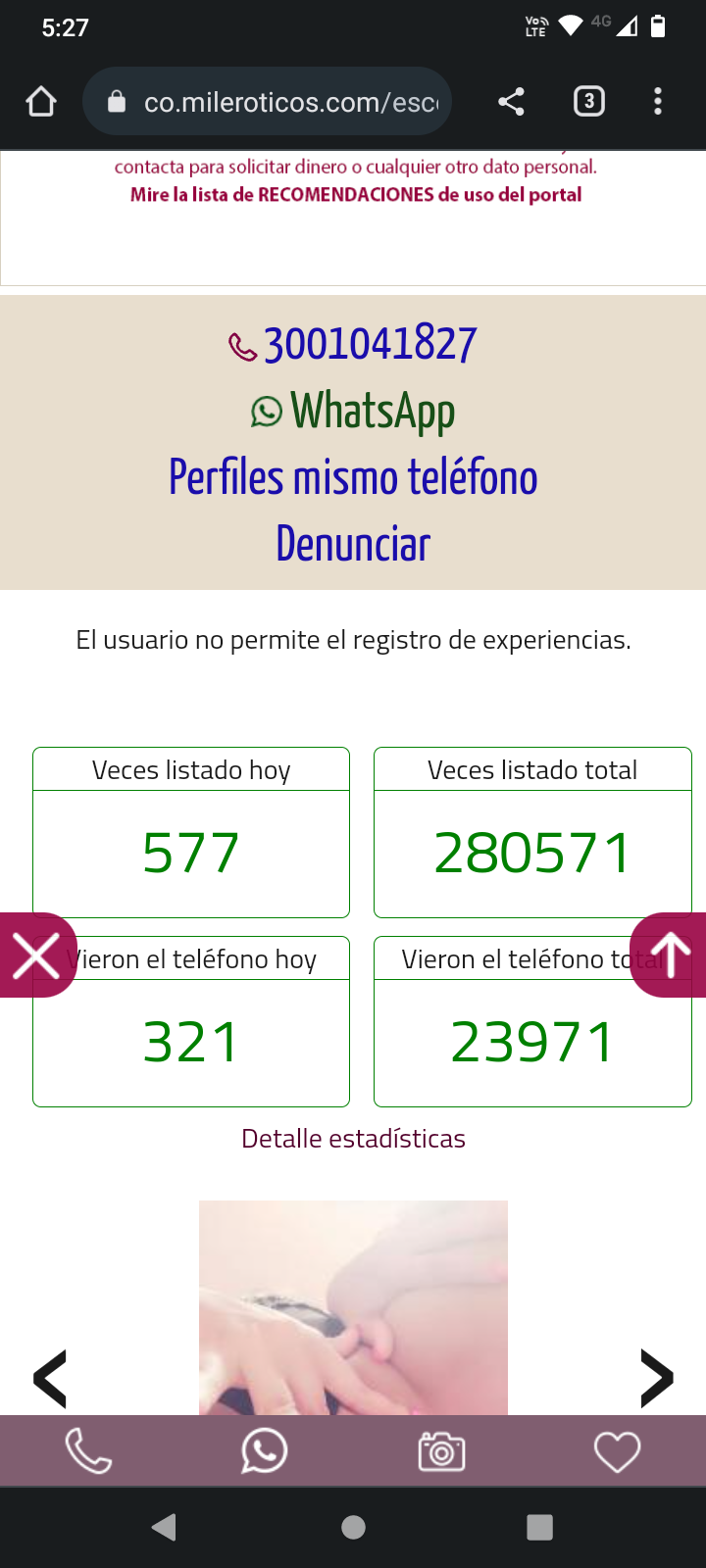Jump to top with the up arrow button

point(670,955)
